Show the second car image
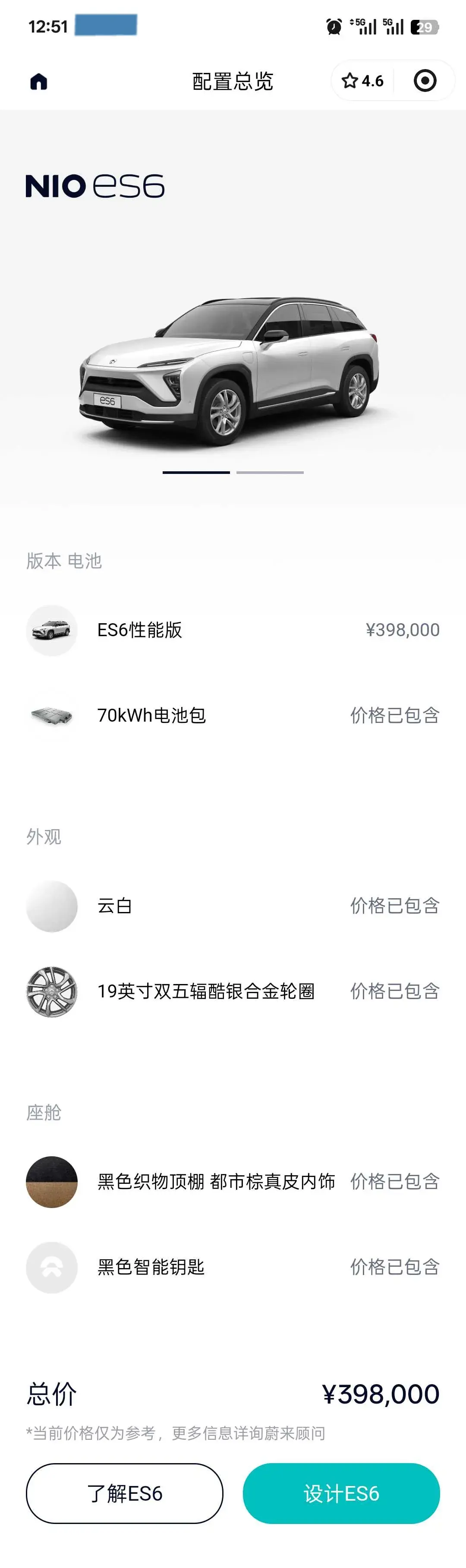This screenshot has width=466, height=1568. tap(270, 472)
